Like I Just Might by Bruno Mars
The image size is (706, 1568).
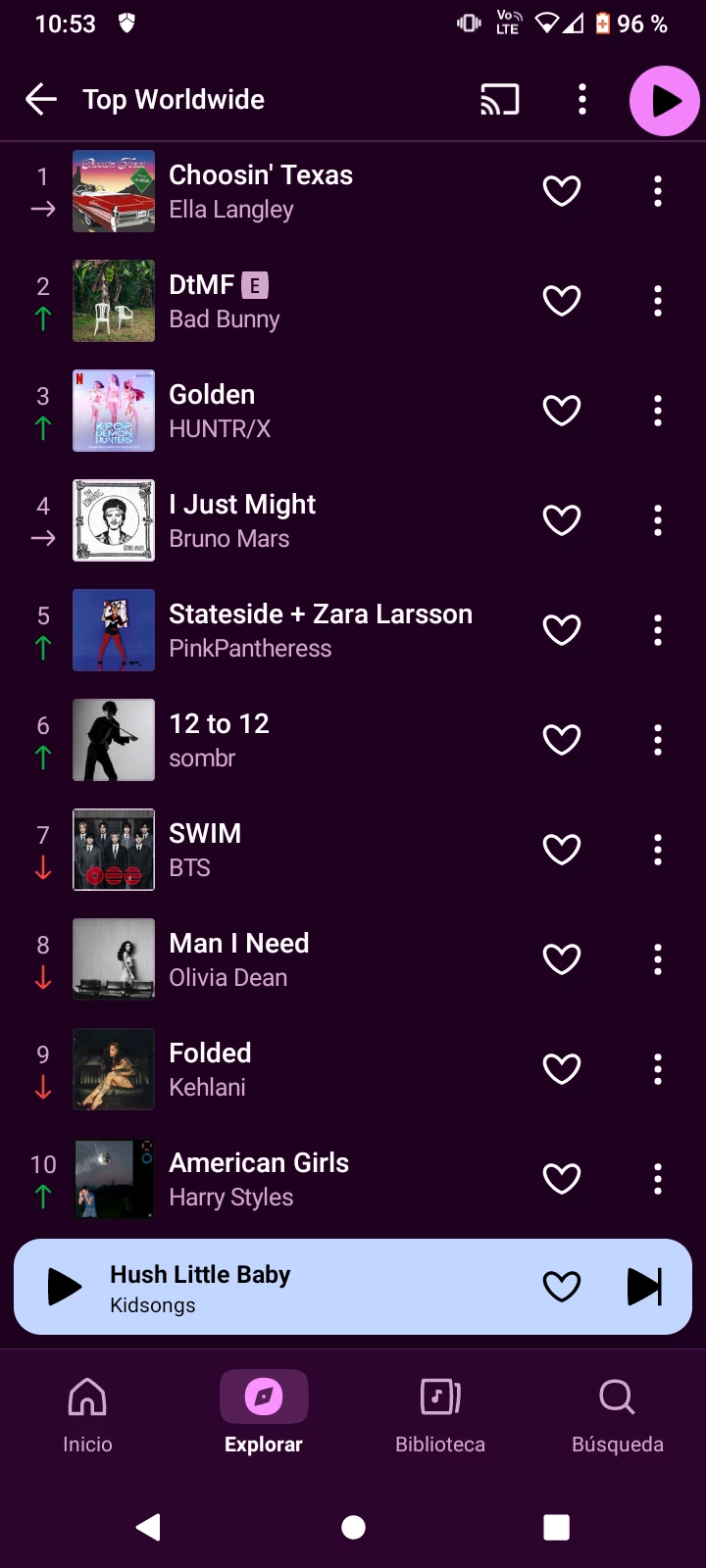click(x=562, y=520)
